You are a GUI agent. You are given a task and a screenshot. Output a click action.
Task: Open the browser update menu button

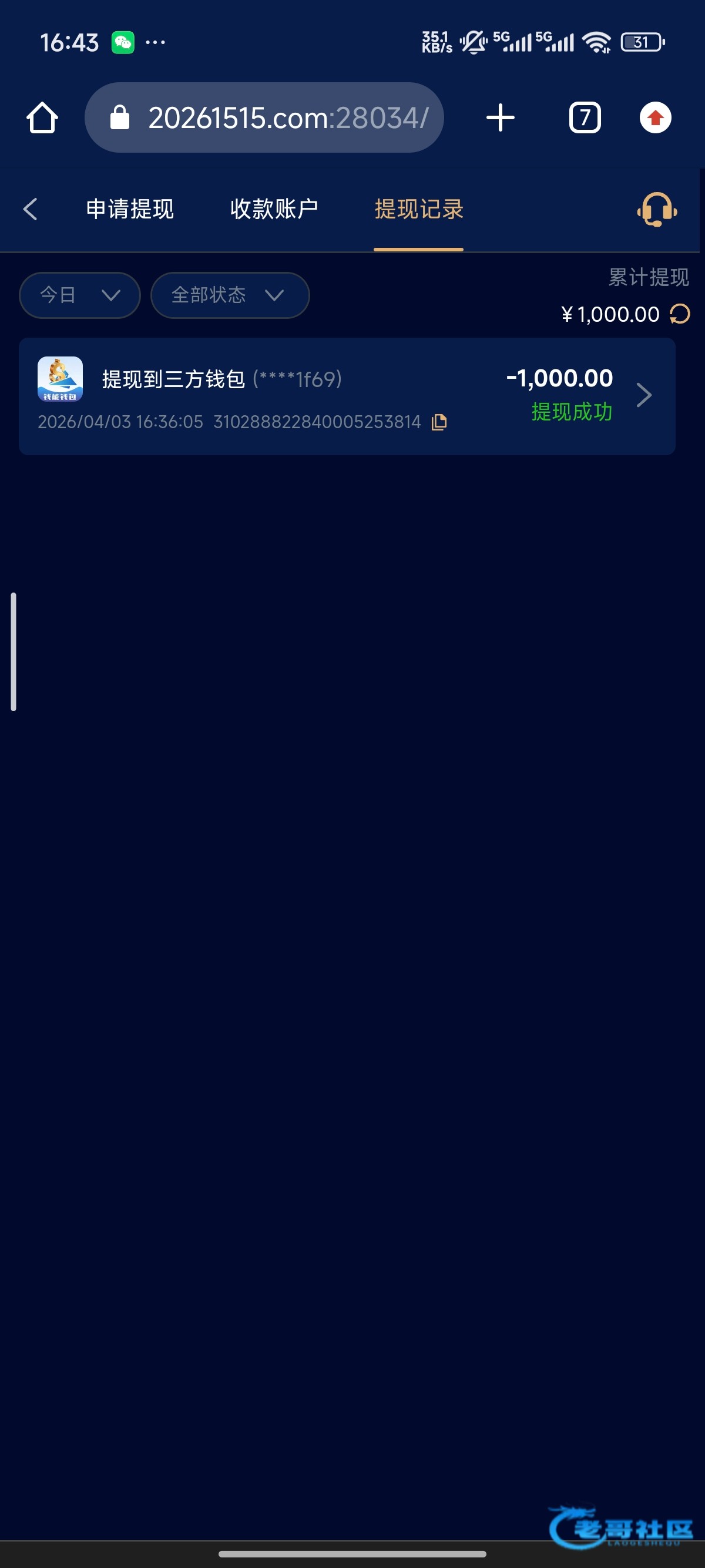tap(655, 117)
